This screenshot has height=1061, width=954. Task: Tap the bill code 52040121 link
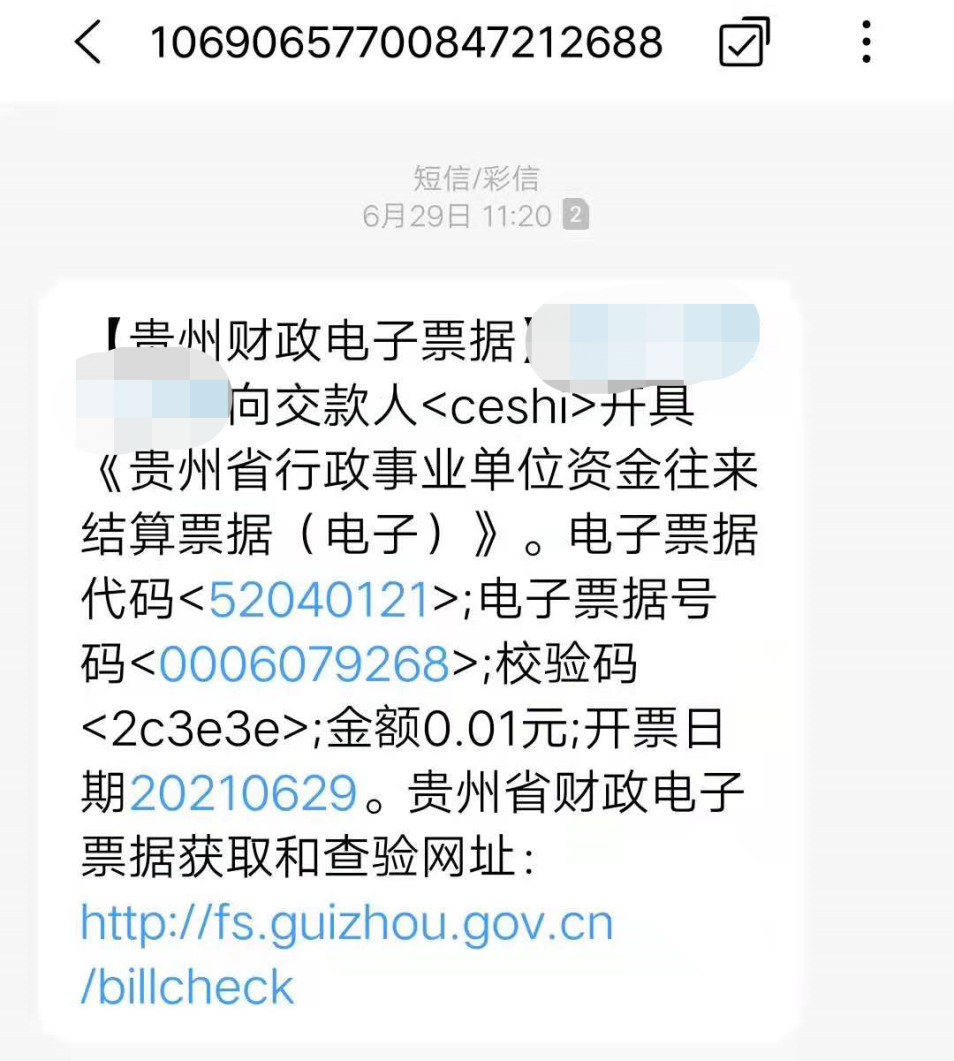(x=319, y=600)
